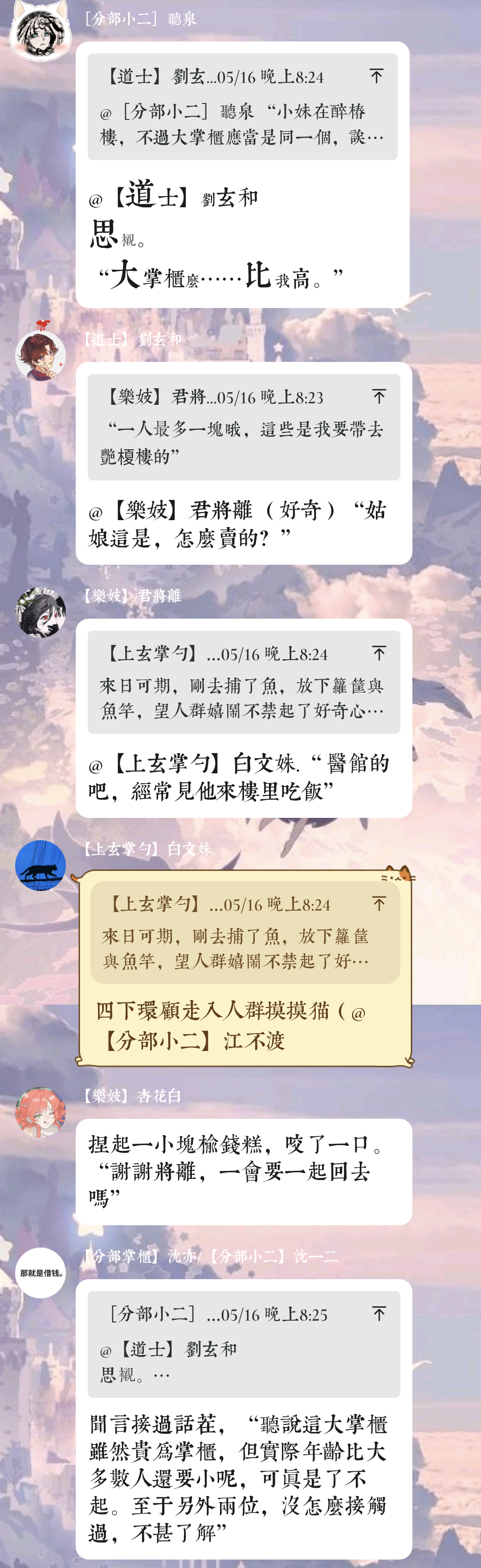This screenshot has height=1568, width=481.
Task: Open 【樂妓】君將離's avatar profile
Action: pos(40,612)
